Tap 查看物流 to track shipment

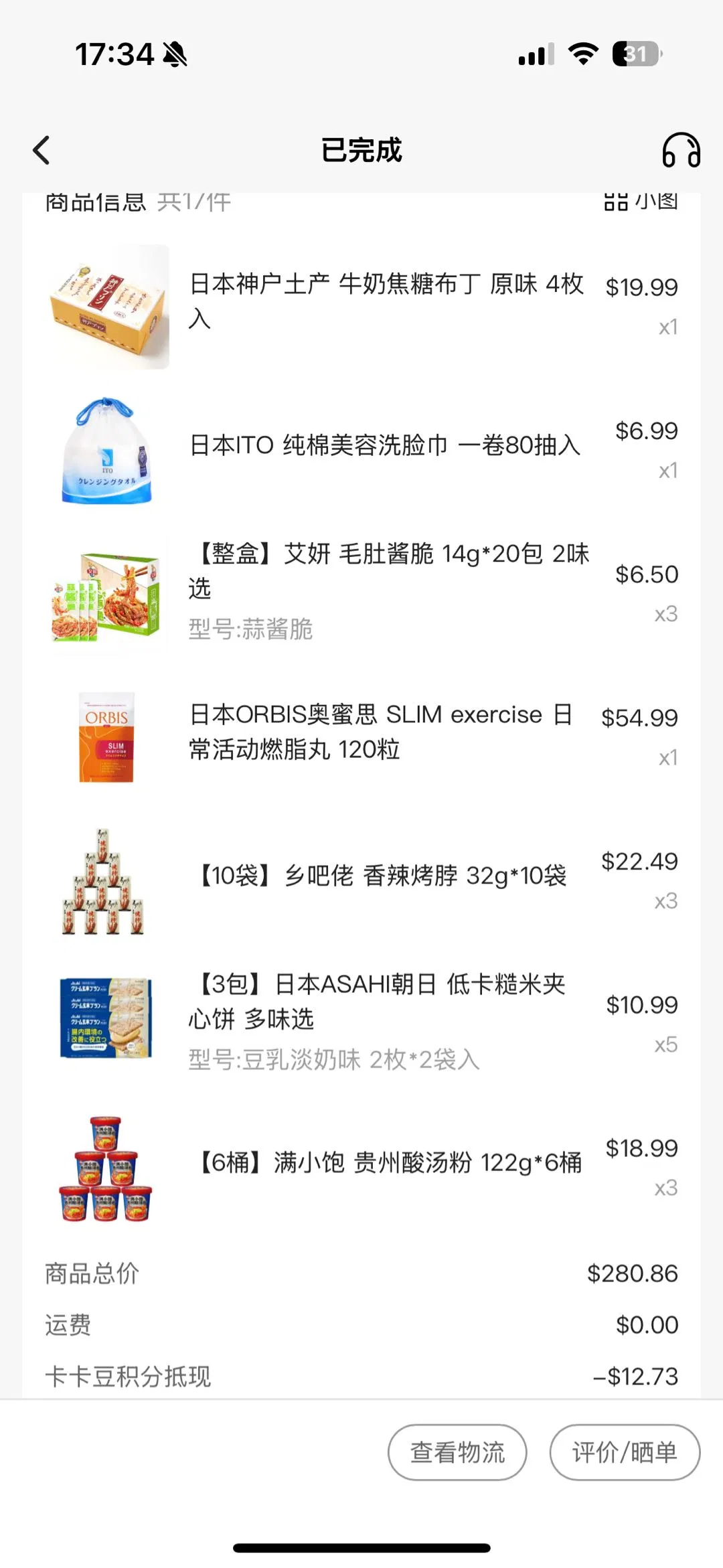(457, 1452)
